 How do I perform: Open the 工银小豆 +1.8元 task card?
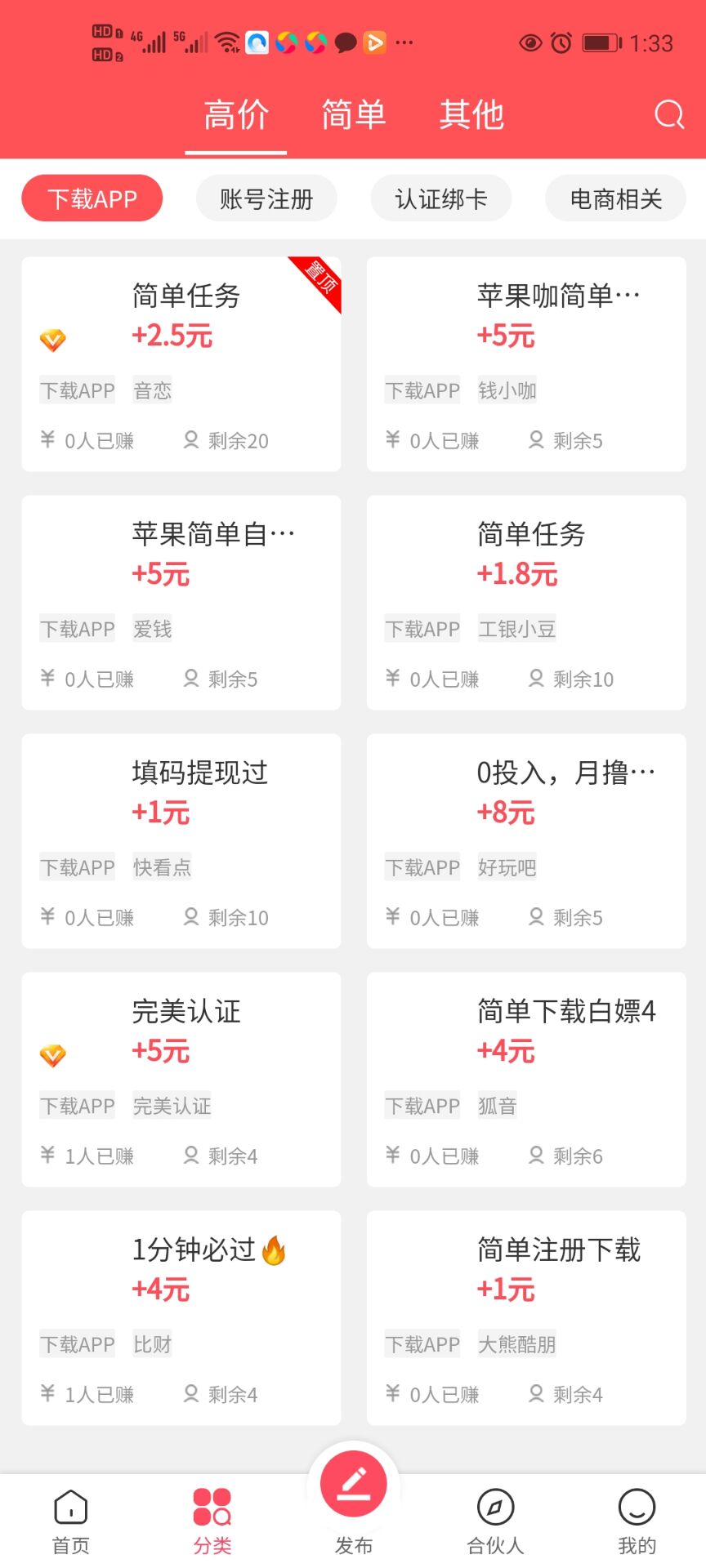pos(526,603)
